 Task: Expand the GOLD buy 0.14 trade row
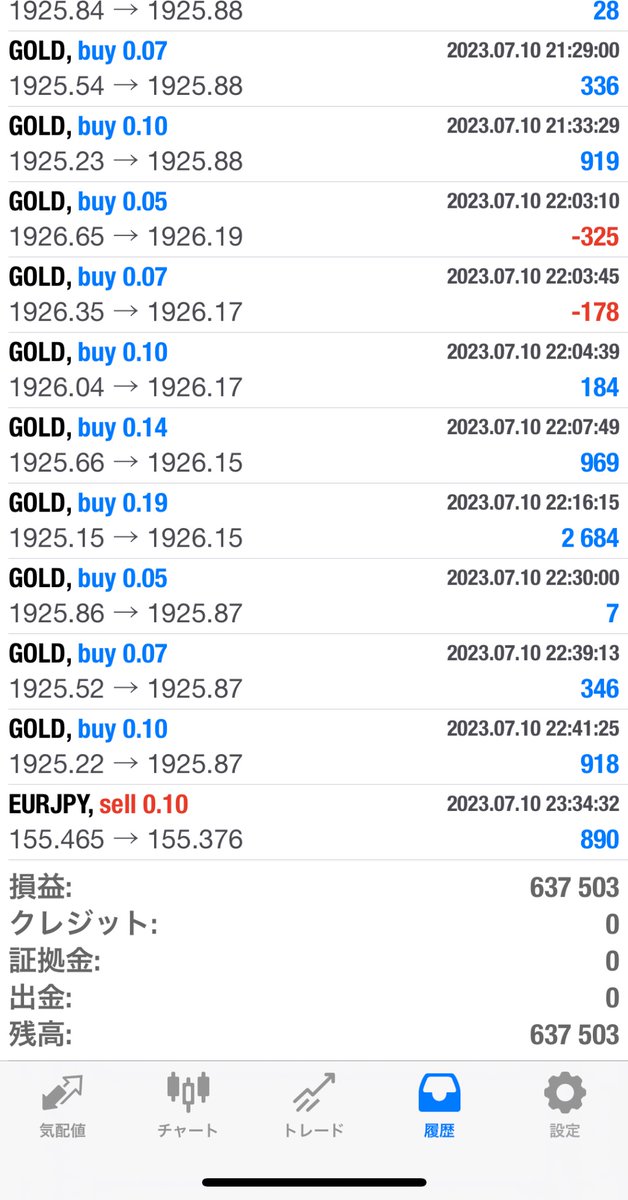pyautogui.click(x=314, y=445)
